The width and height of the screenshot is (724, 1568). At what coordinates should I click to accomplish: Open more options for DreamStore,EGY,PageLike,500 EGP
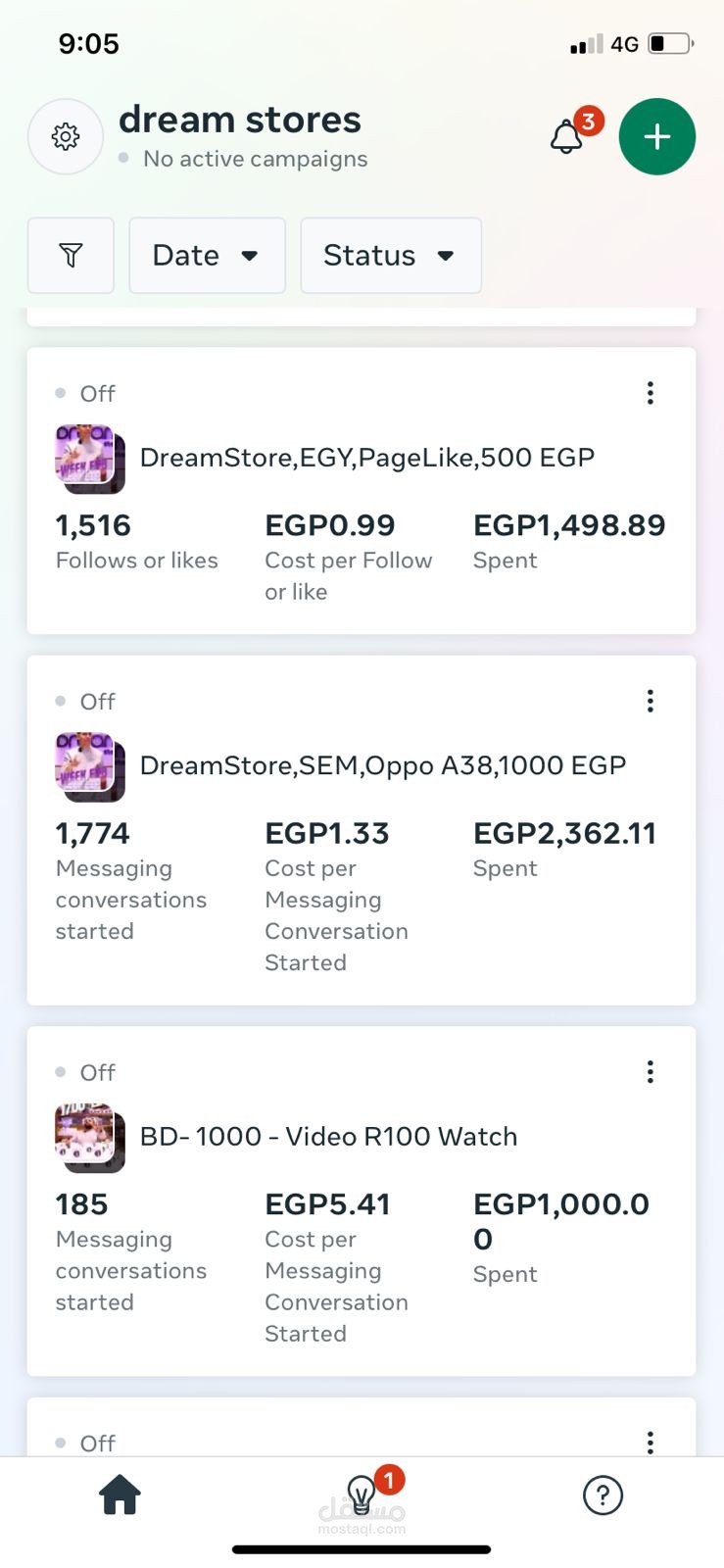(x=650, y=393)
